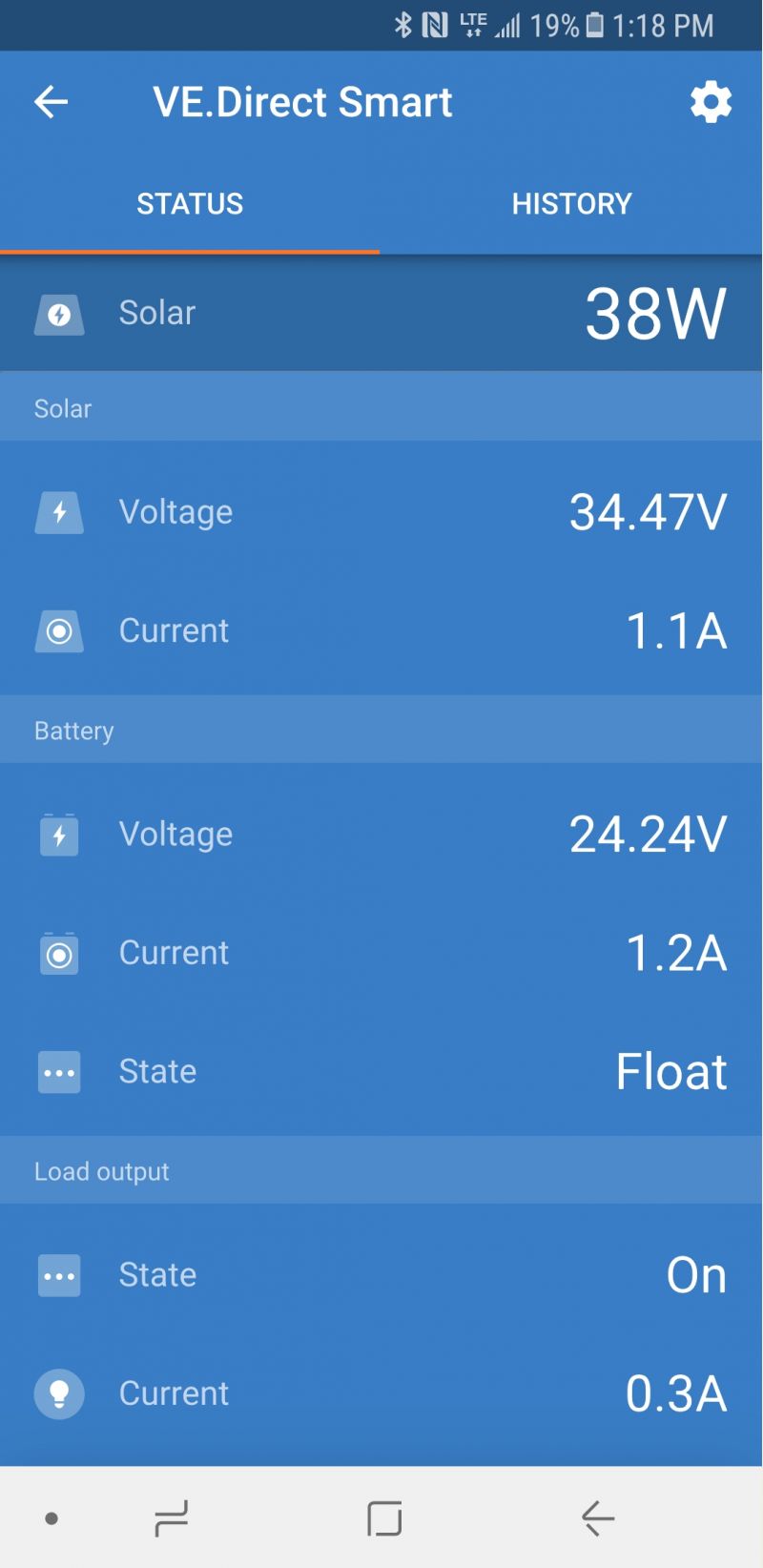Go back using the top-left arrow
The height and width of the screenshot is (1568, 763).
coord(51,102)
